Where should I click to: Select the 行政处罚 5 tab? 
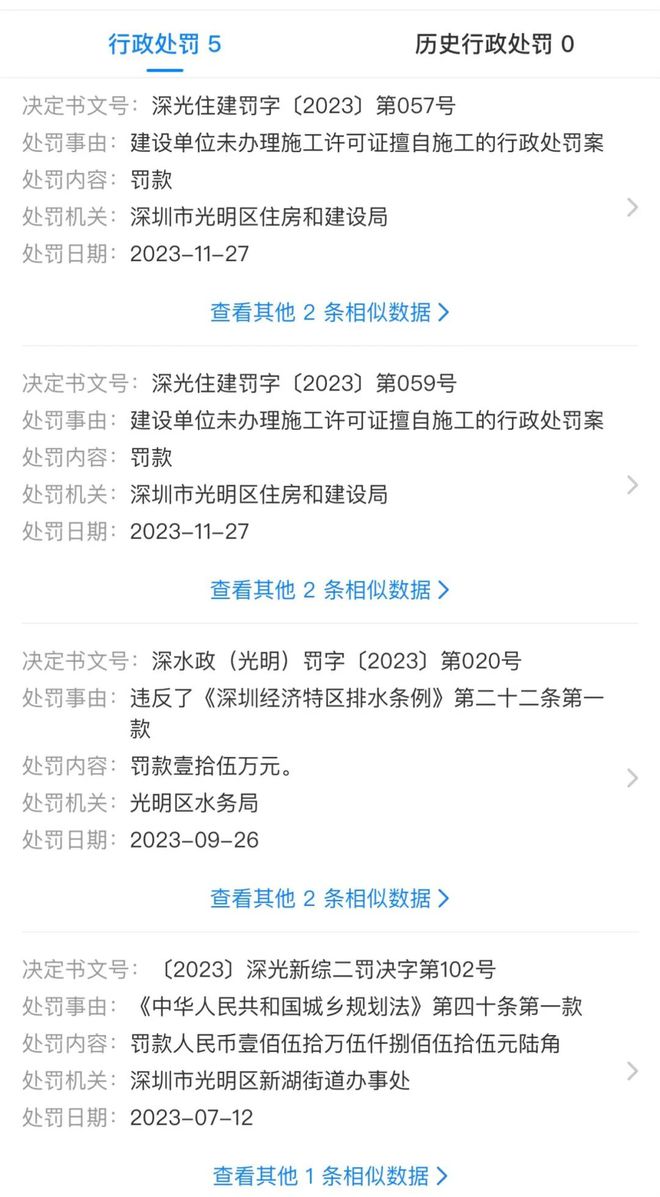(x=165, y=44)
